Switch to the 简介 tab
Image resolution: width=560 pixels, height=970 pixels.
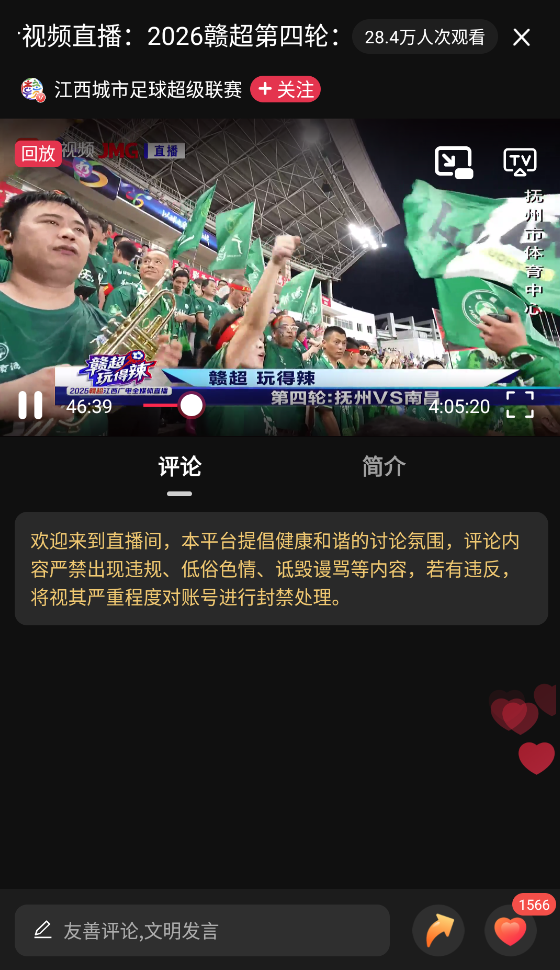pyautogui.click(x=384, y=466)
